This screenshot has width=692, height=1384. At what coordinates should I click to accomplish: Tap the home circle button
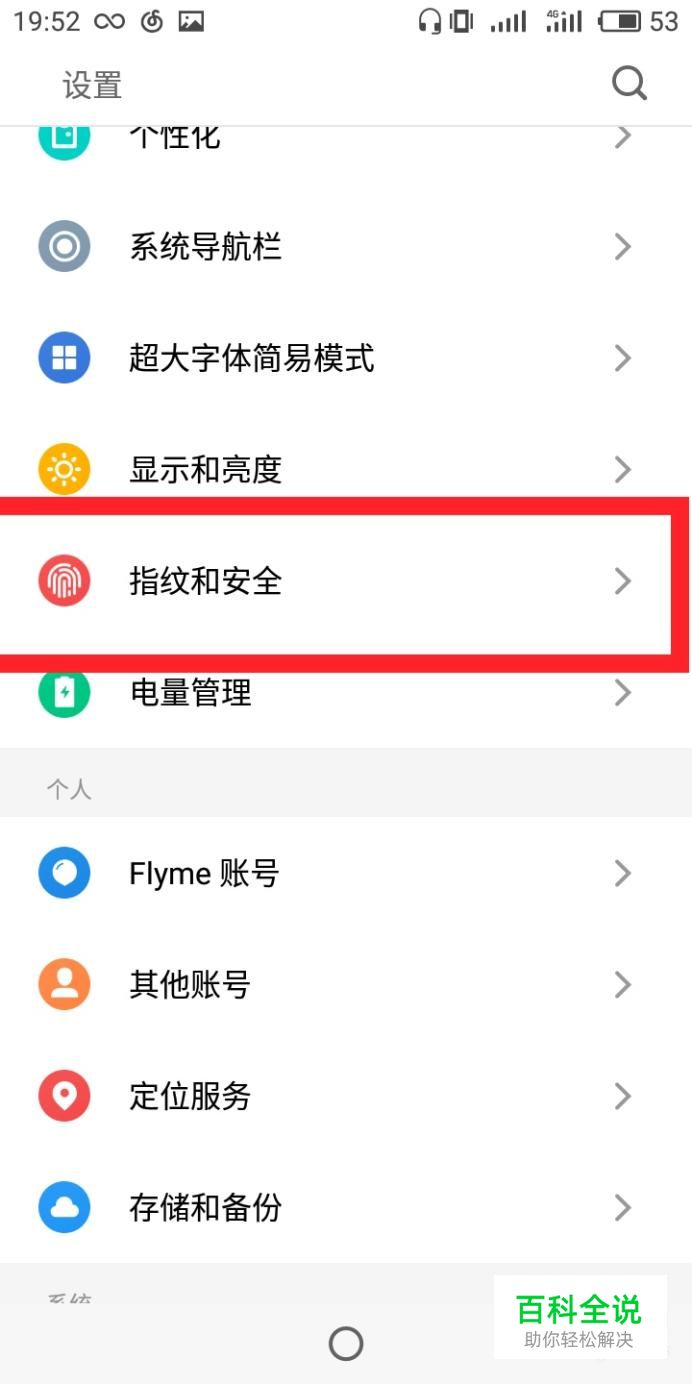[x=346, y=1343]
